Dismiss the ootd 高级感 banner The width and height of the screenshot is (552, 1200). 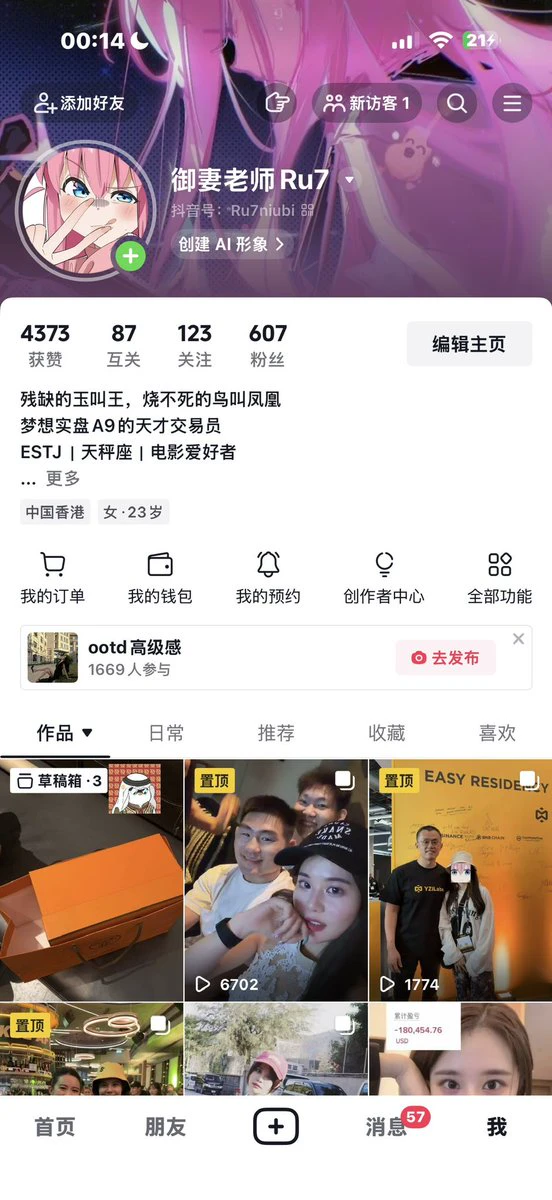(518, 639)
